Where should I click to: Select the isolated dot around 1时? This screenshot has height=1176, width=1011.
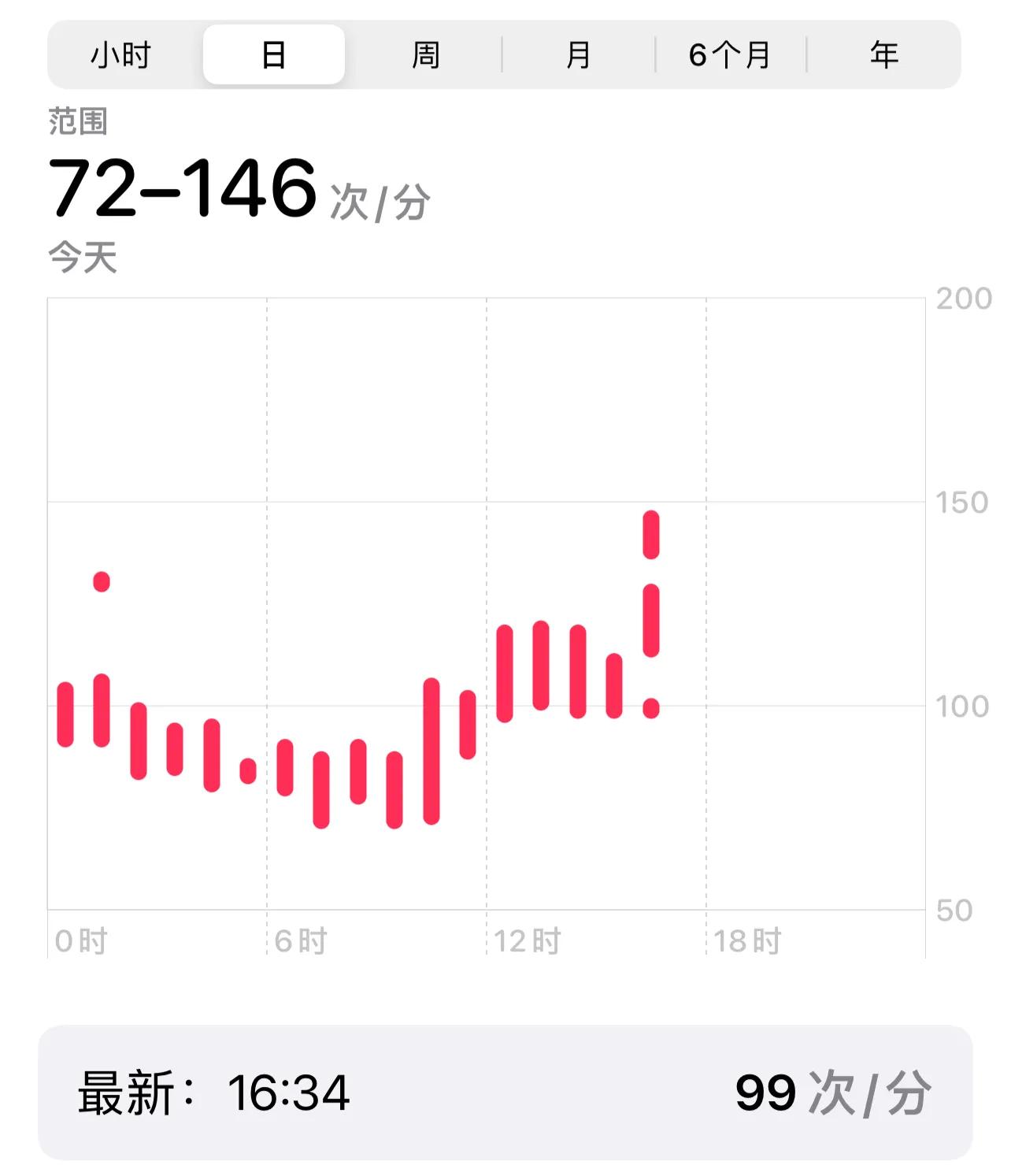tap(101, 581)
